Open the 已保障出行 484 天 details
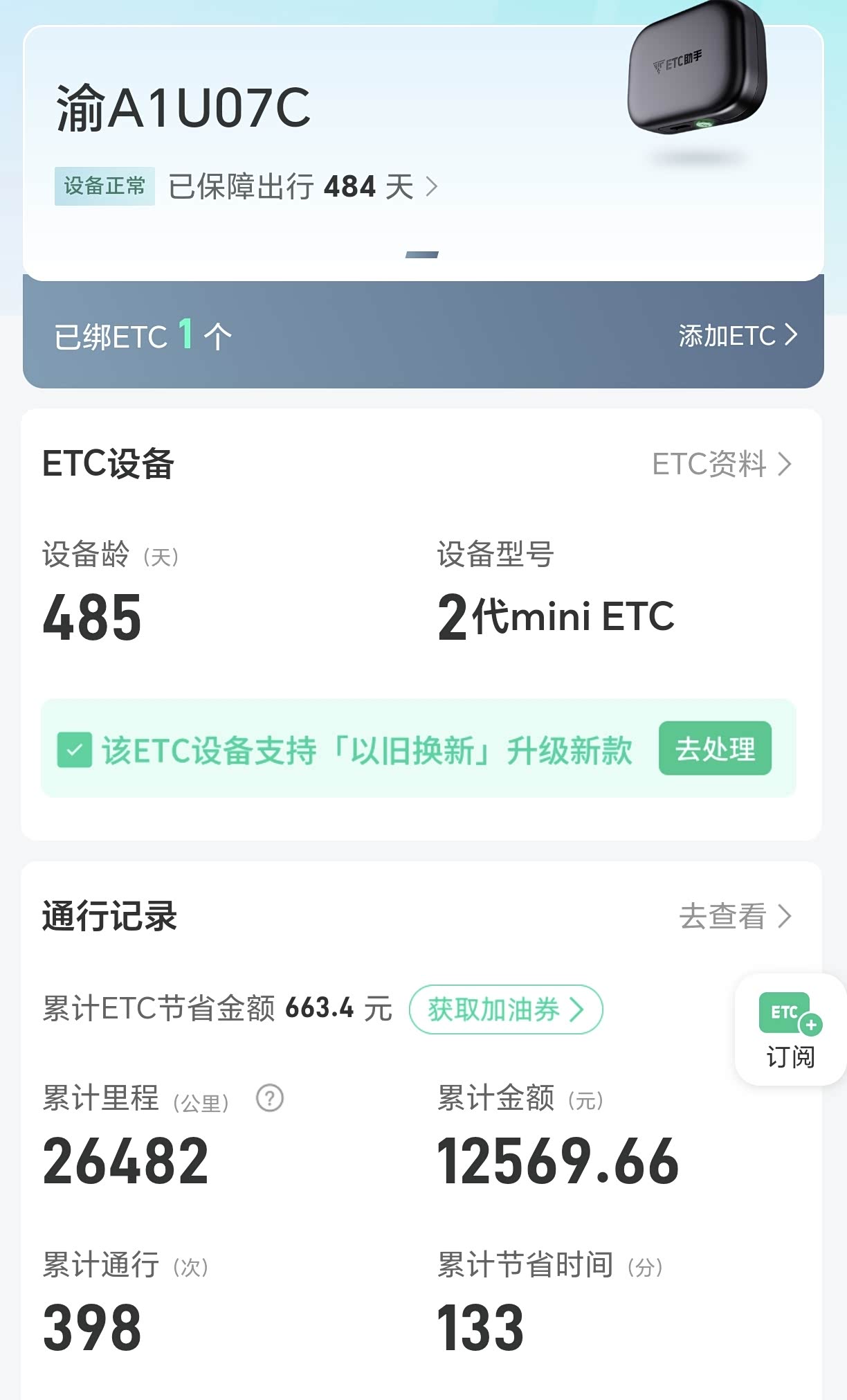847x1400 pixels. 303,186
